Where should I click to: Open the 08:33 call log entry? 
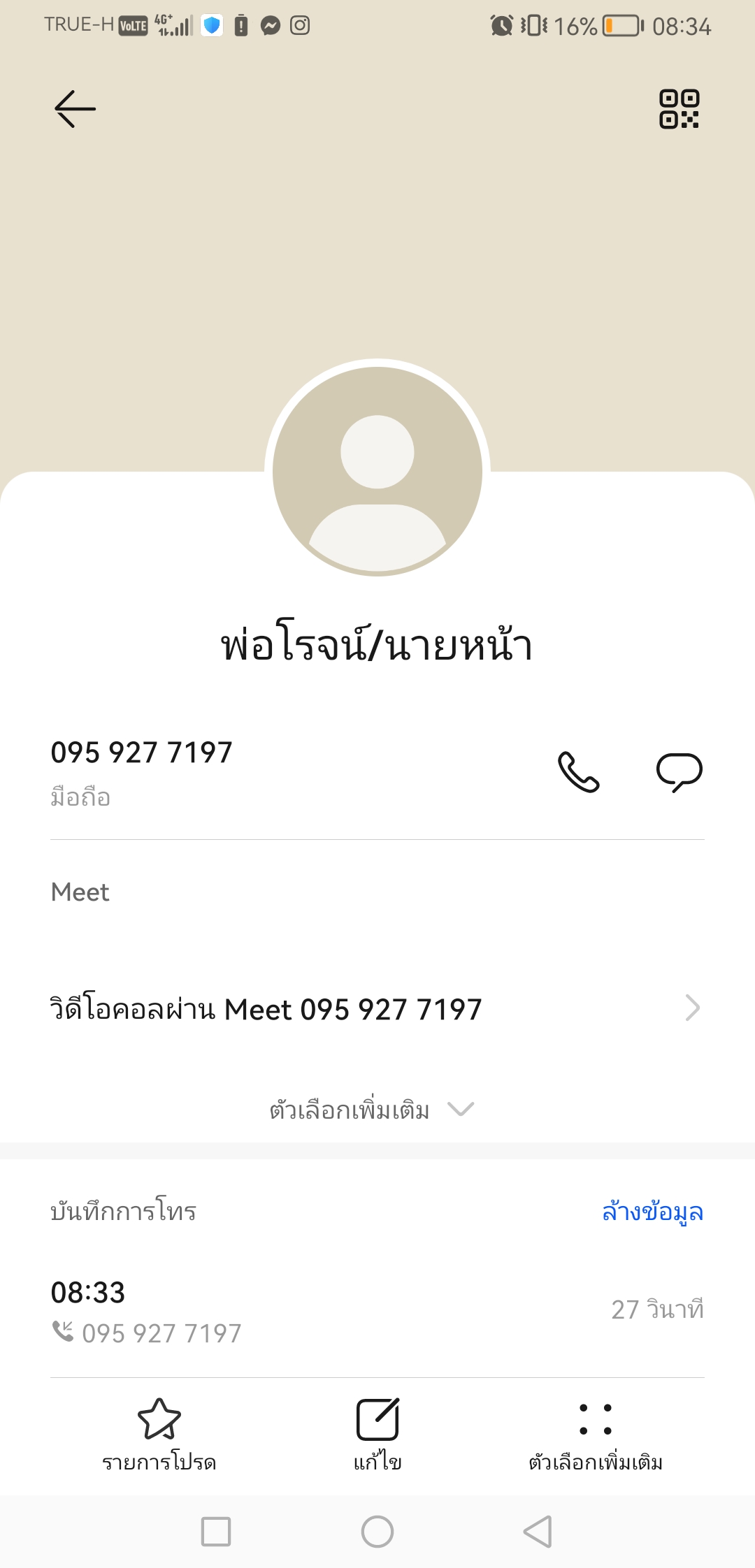click(376, 1311)
